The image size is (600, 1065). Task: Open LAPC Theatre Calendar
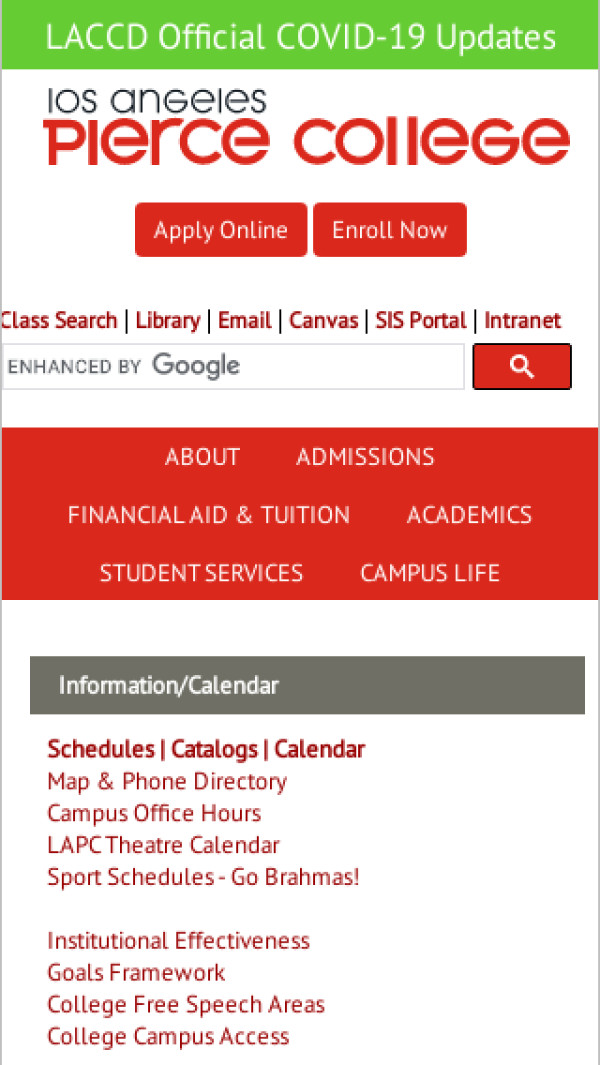click(x=163, y=845)
